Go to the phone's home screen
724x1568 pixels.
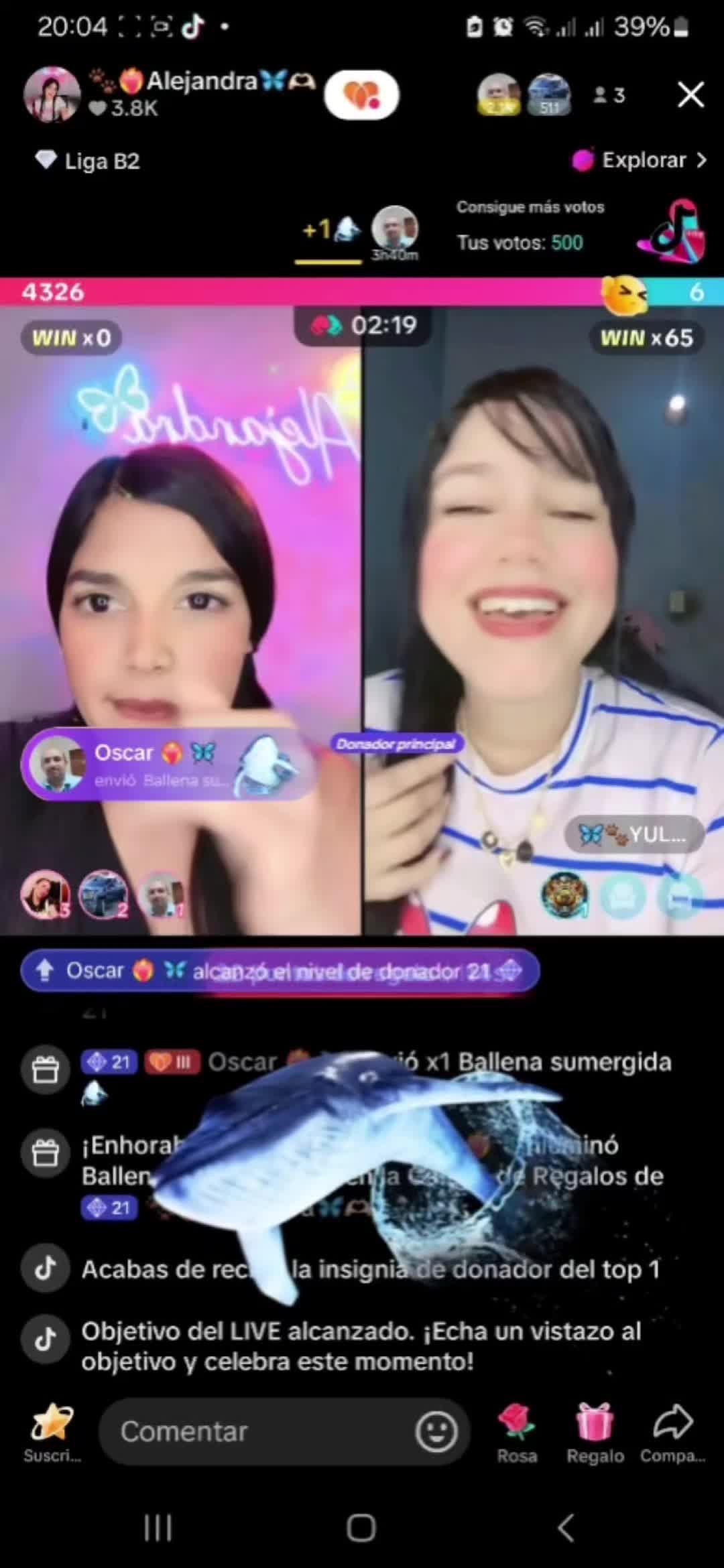[x=361, y=1528]
